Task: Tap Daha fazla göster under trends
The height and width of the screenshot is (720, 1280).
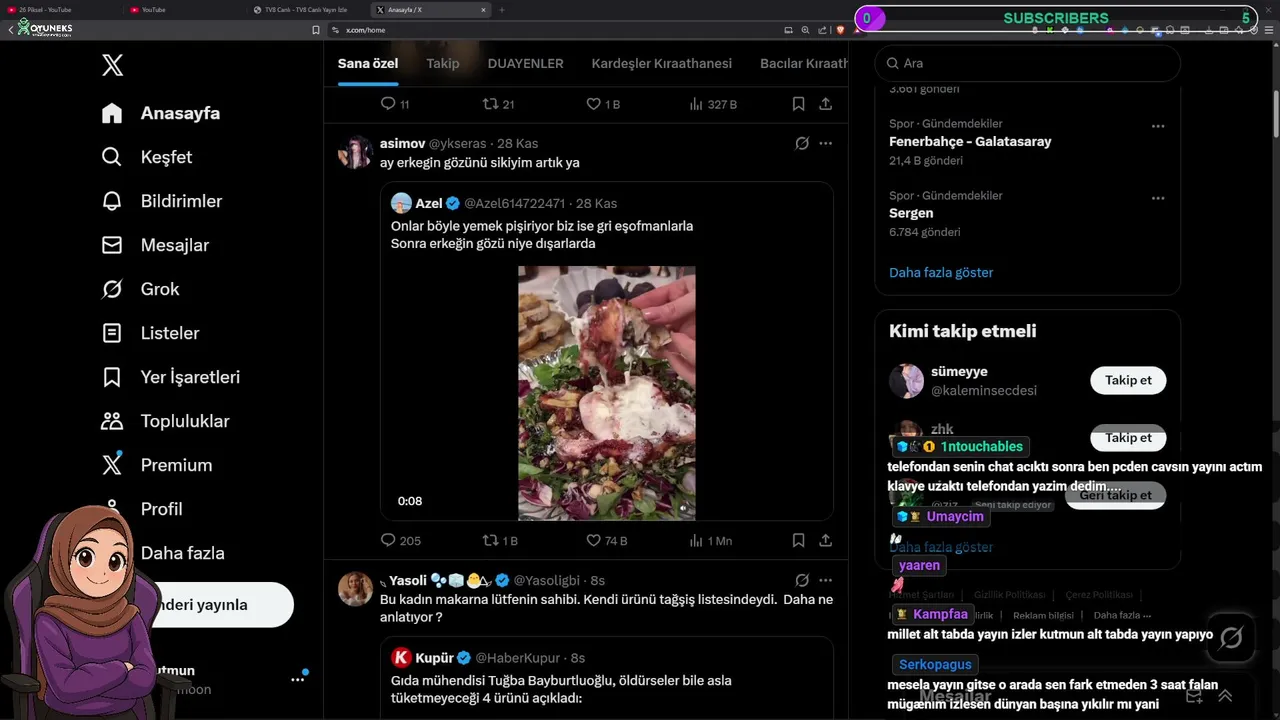Action: pyautogui.click(x=941, y=272)
